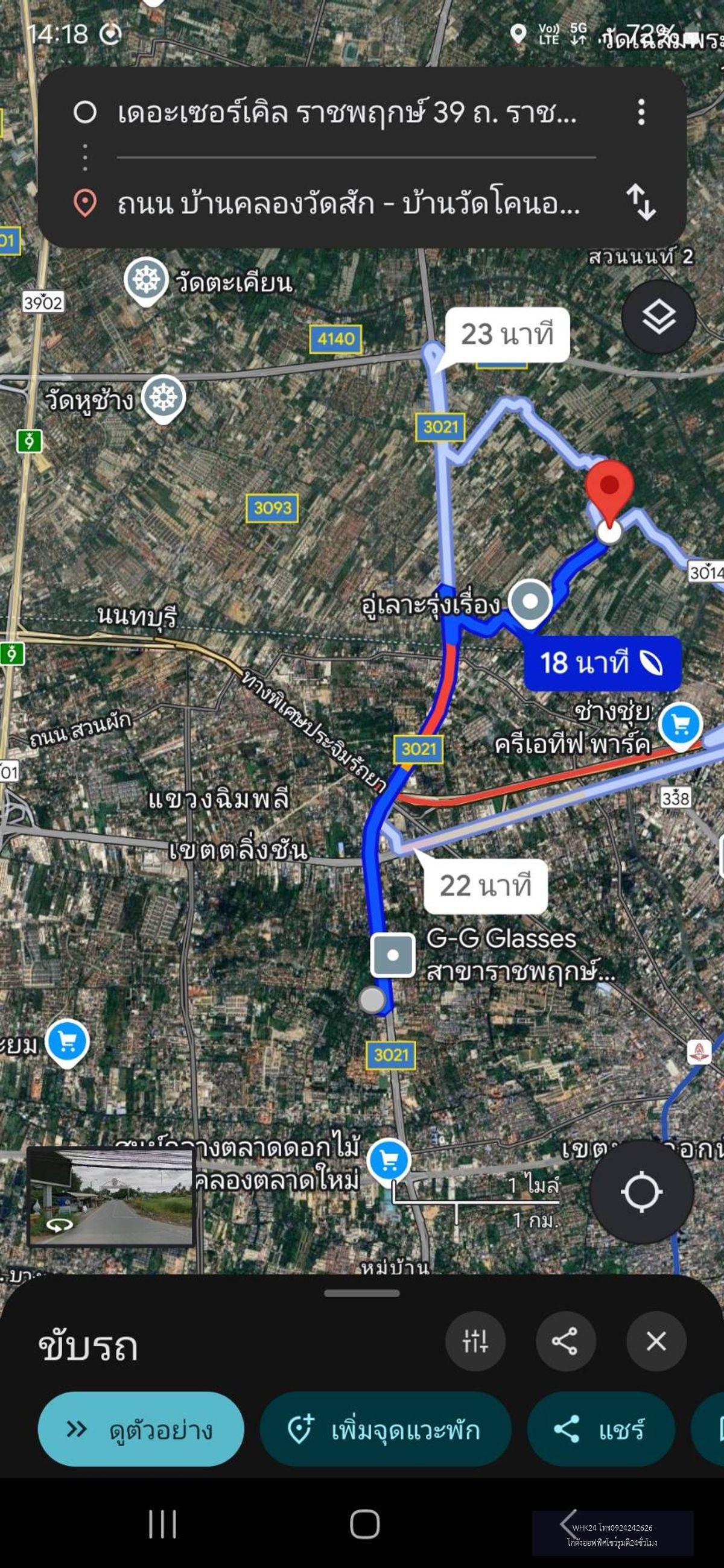Viewport: 724px width, 1568px height.
Task: Edit the starting point field
Action: (347, 113)
